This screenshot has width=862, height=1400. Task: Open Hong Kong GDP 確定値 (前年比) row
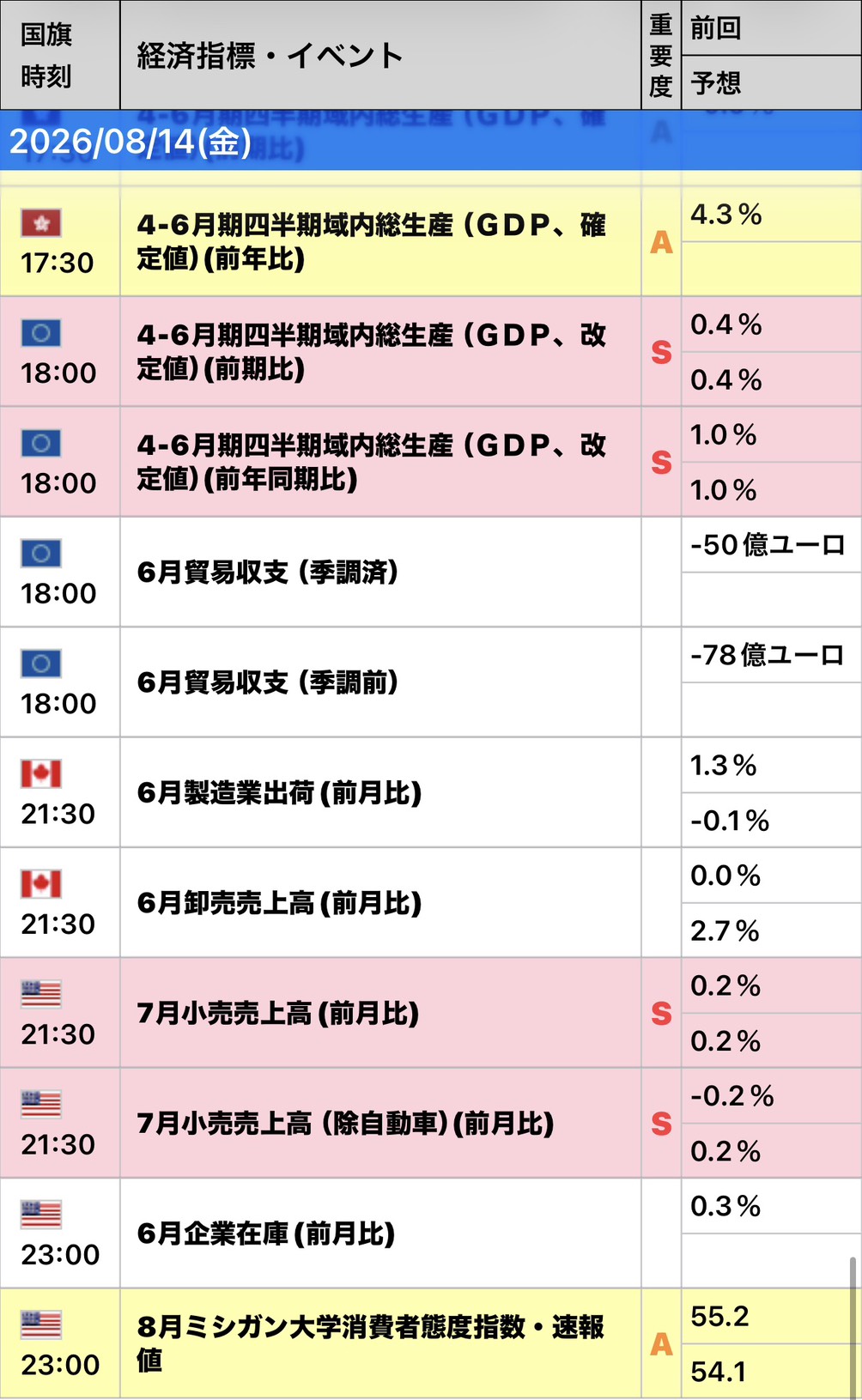coord(431,242)
